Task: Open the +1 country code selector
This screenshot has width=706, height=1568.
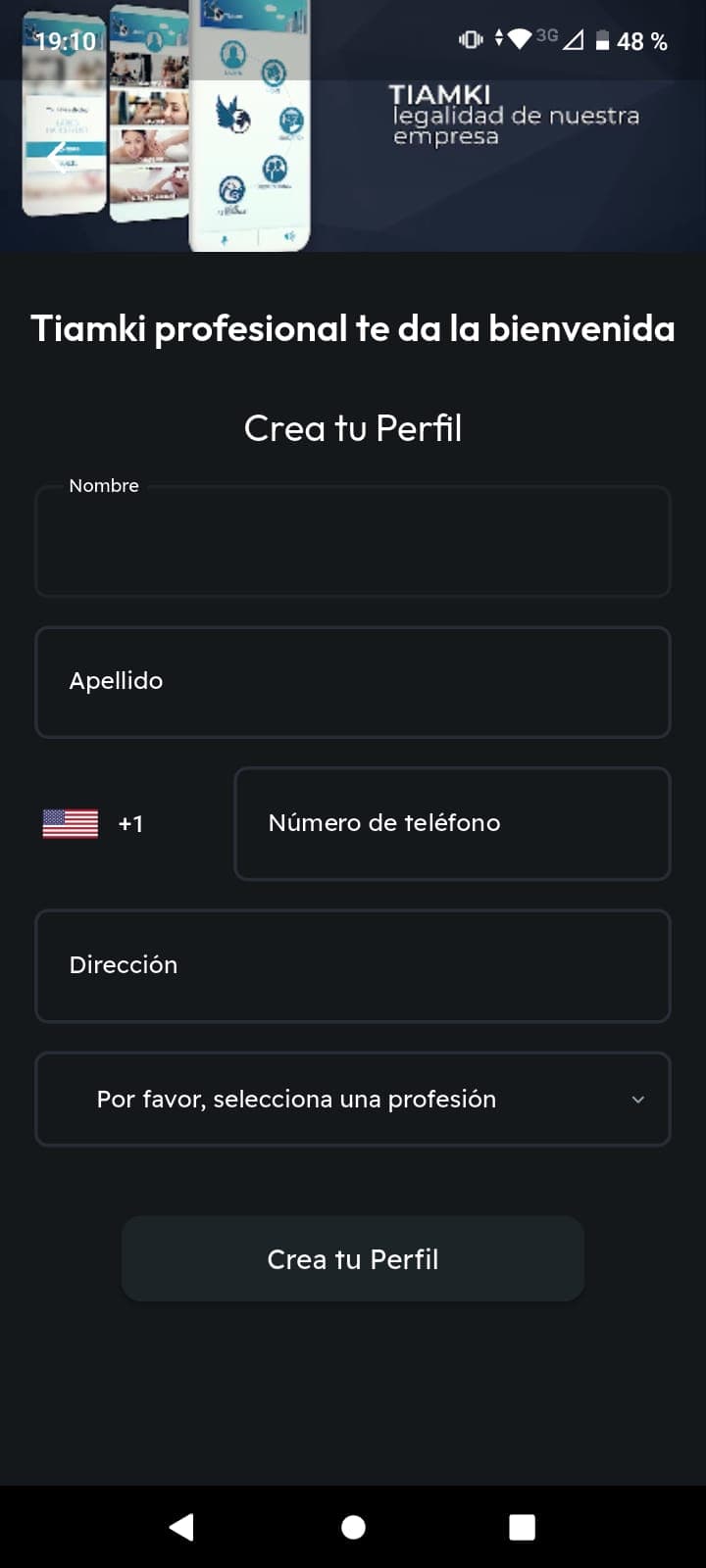Action: [95, 823]
